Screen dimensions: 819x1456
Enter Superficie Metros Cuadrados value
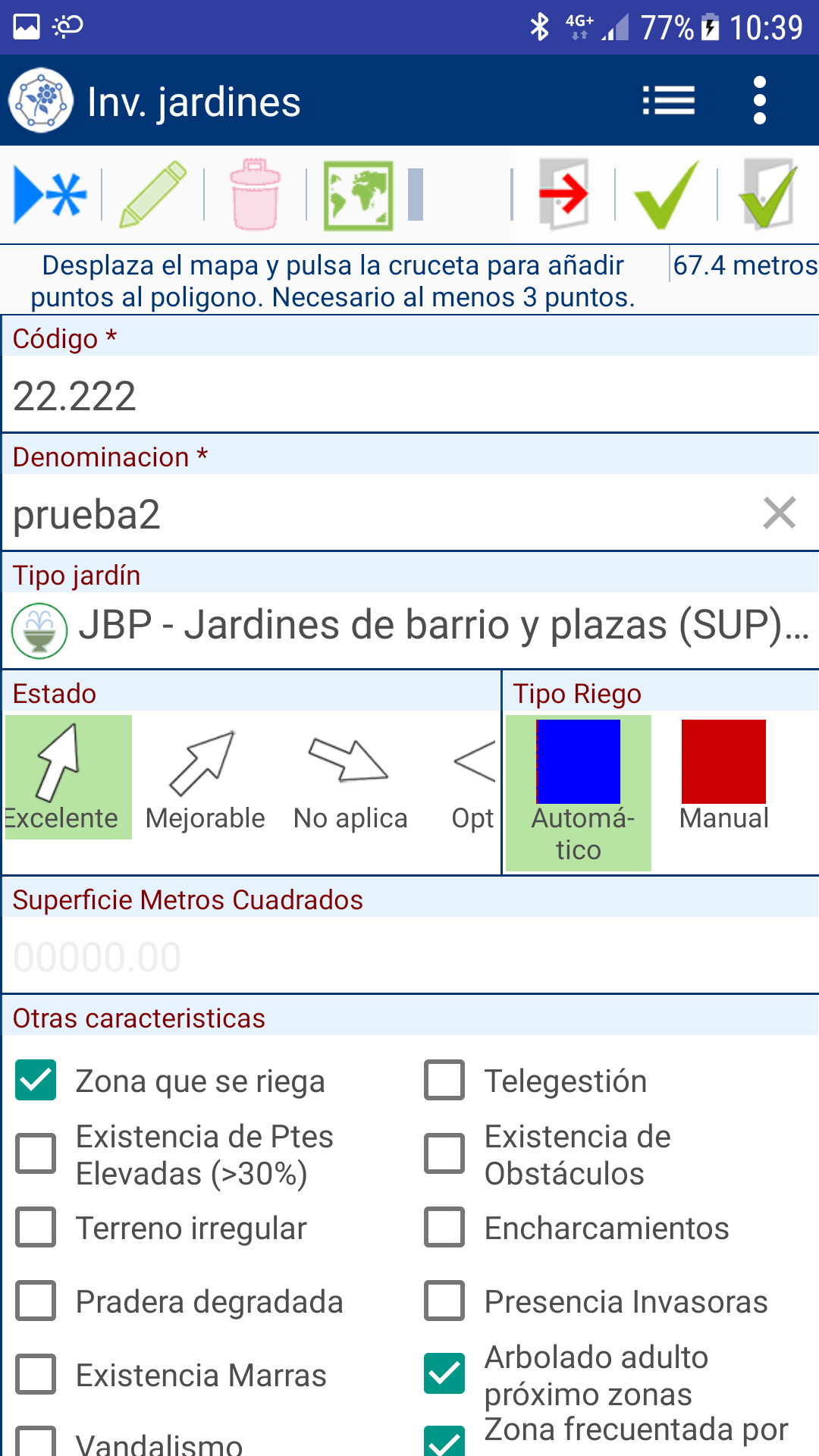tap(409, 957)
